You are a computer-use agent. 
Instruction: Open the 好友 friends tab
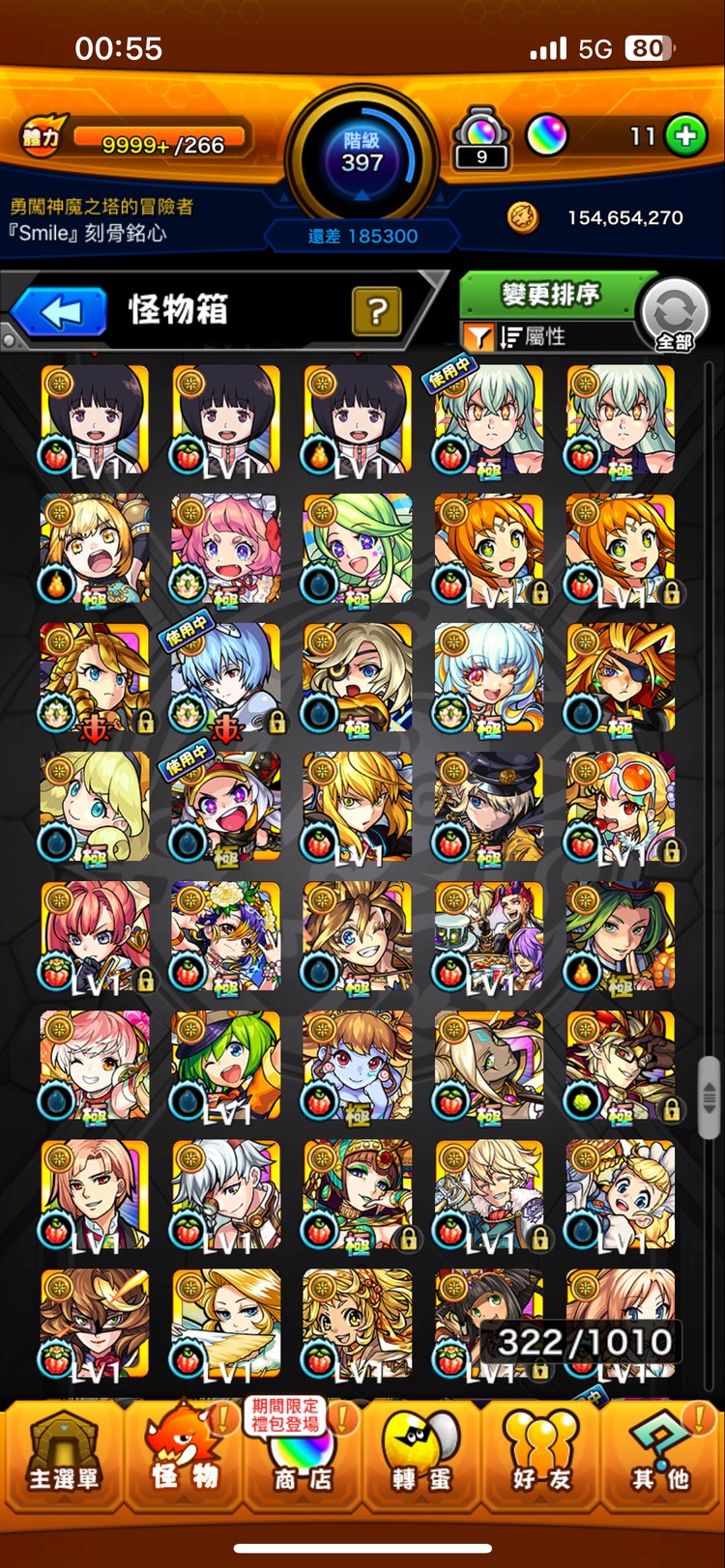click(x=540, y=1455)
